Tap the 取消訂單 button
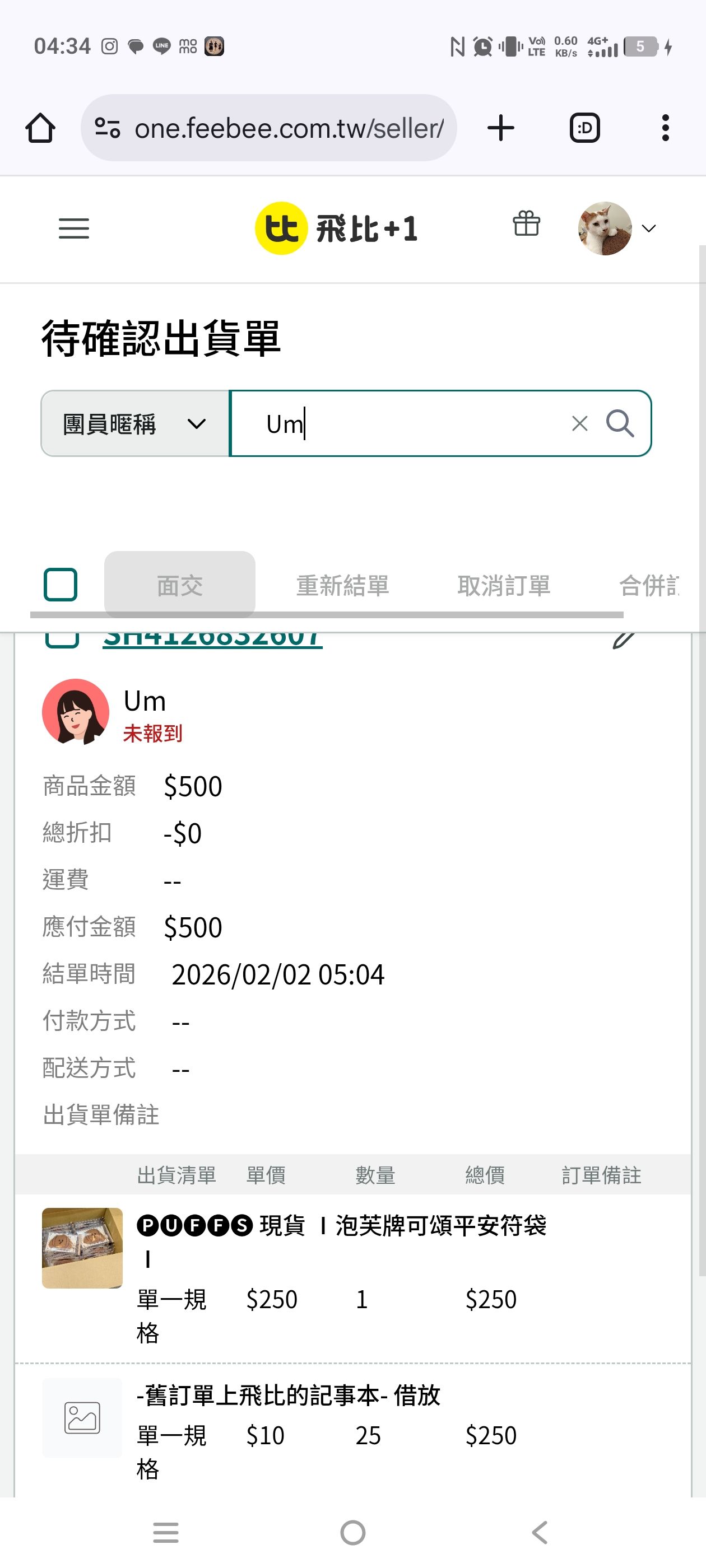The width and height of the screenshot is (706, 1568). pos(504,585)
